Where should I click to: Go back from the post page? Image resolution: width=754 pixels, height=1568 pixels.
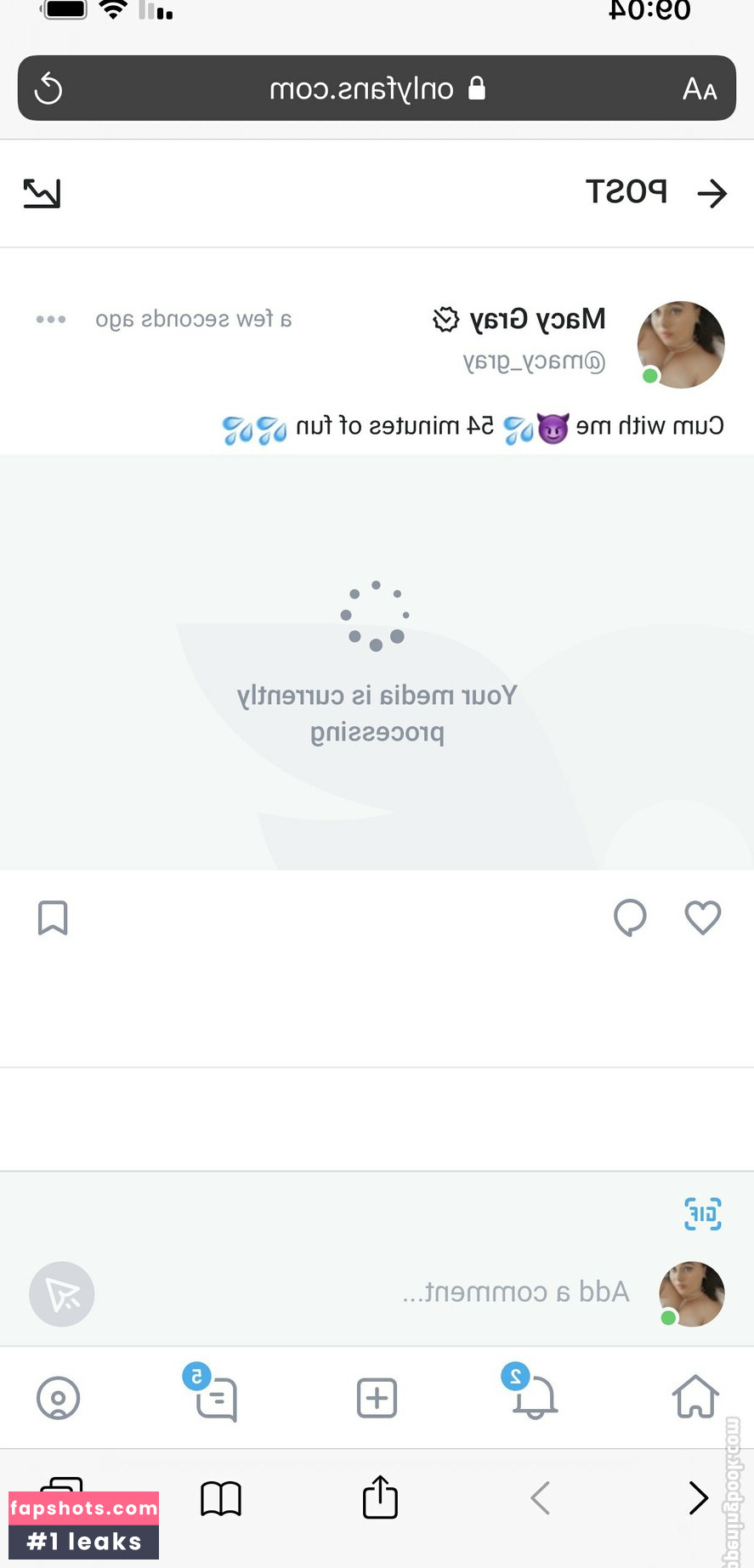pos(711,194)
